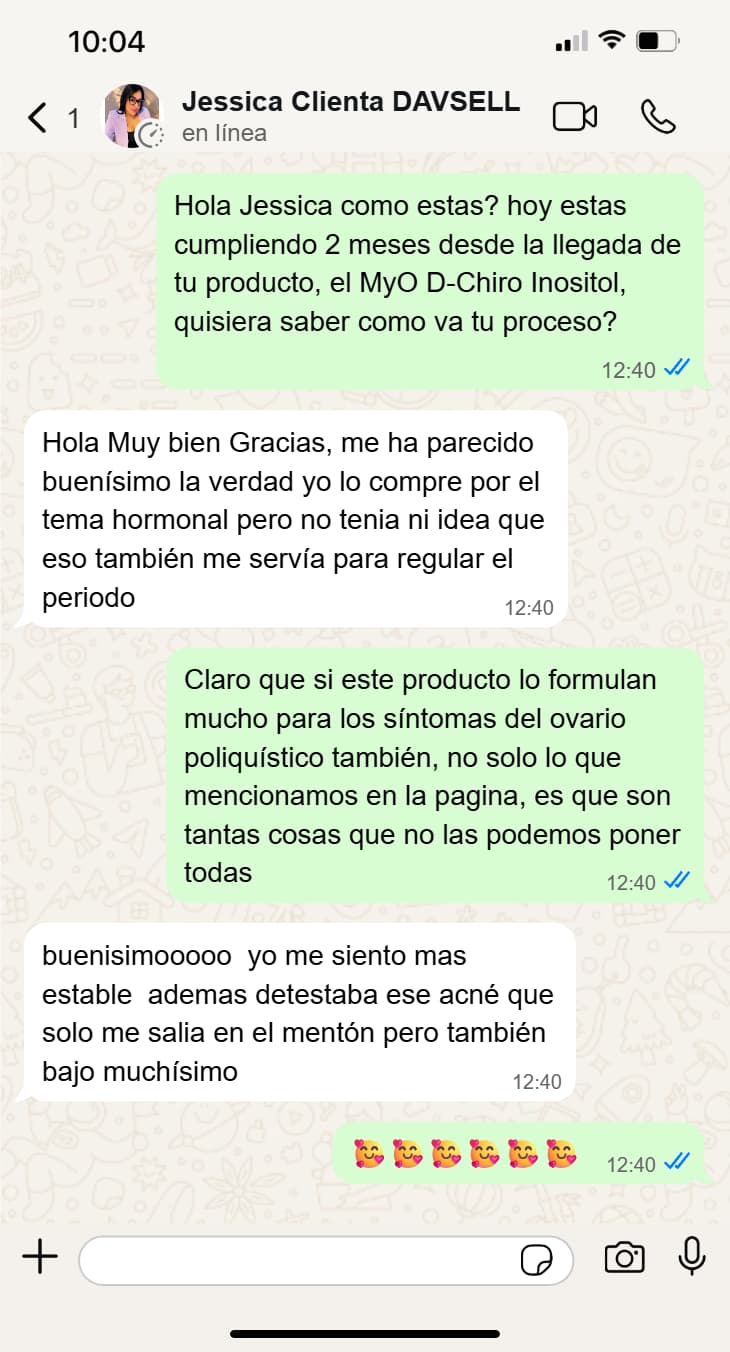Image resolution: width=730 pixels, height=1352 pixels.
Task: Start a video call with Jessica
Action: (575, 117)
